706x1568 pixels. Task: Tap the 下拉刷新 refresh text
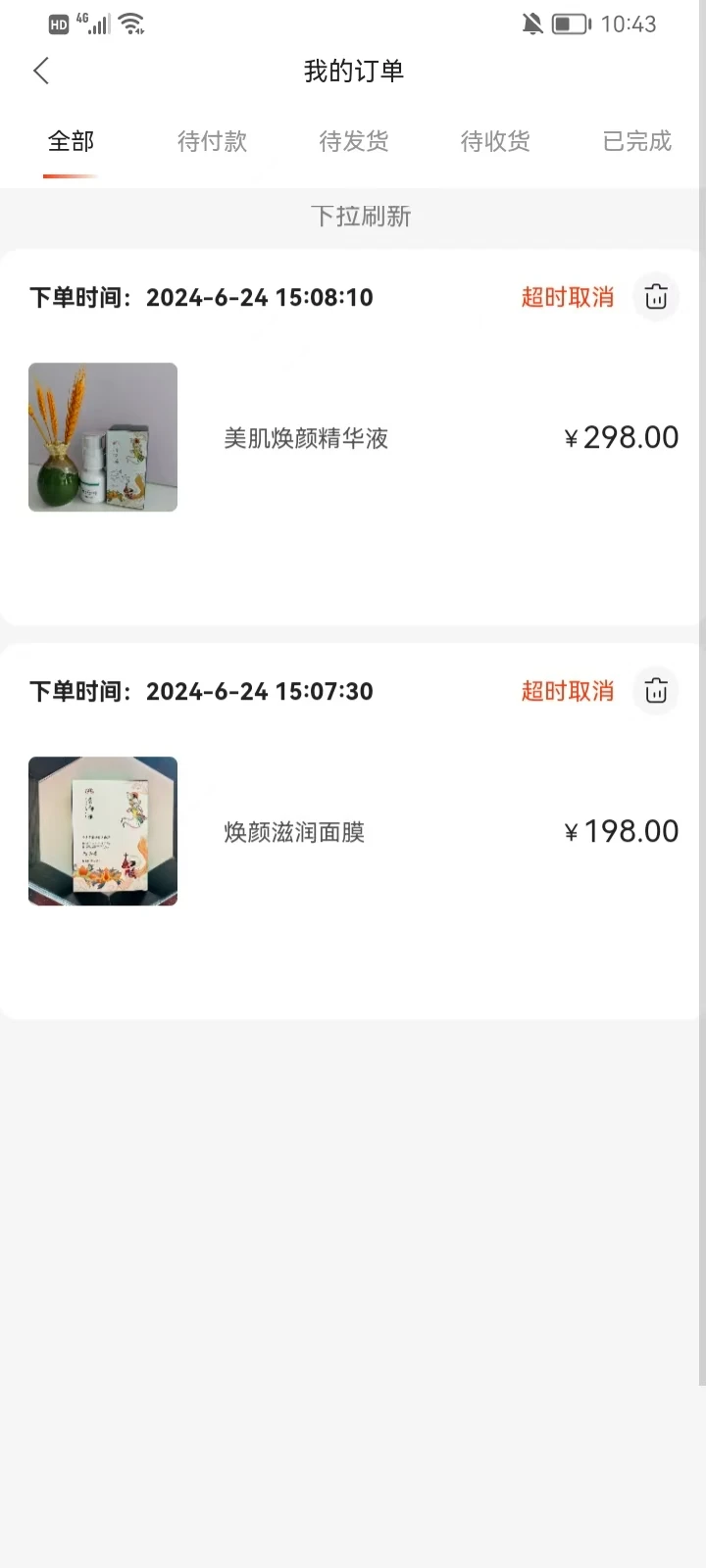(x=361, y=216)
